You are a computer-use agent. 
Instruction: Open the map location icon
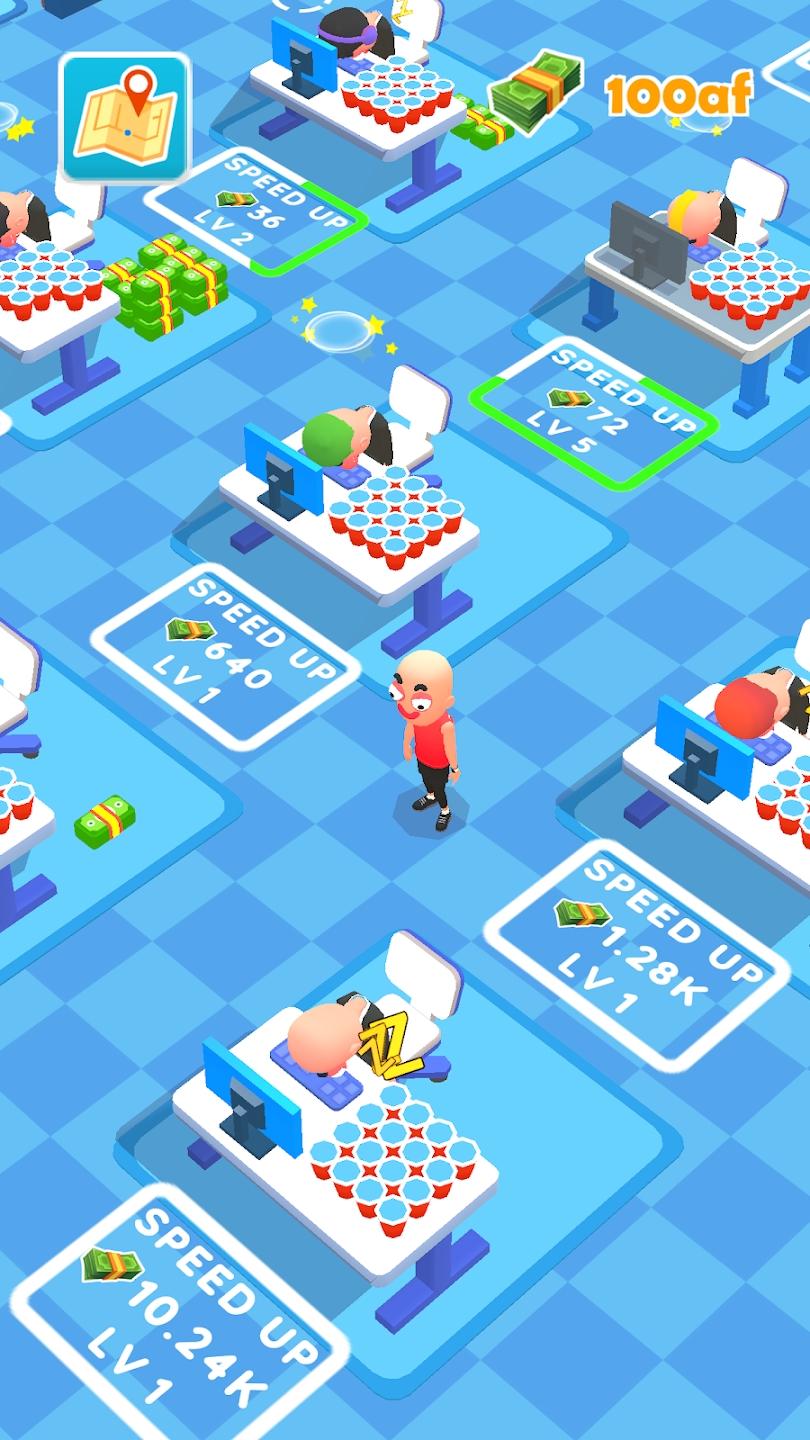tap(124, 117)
